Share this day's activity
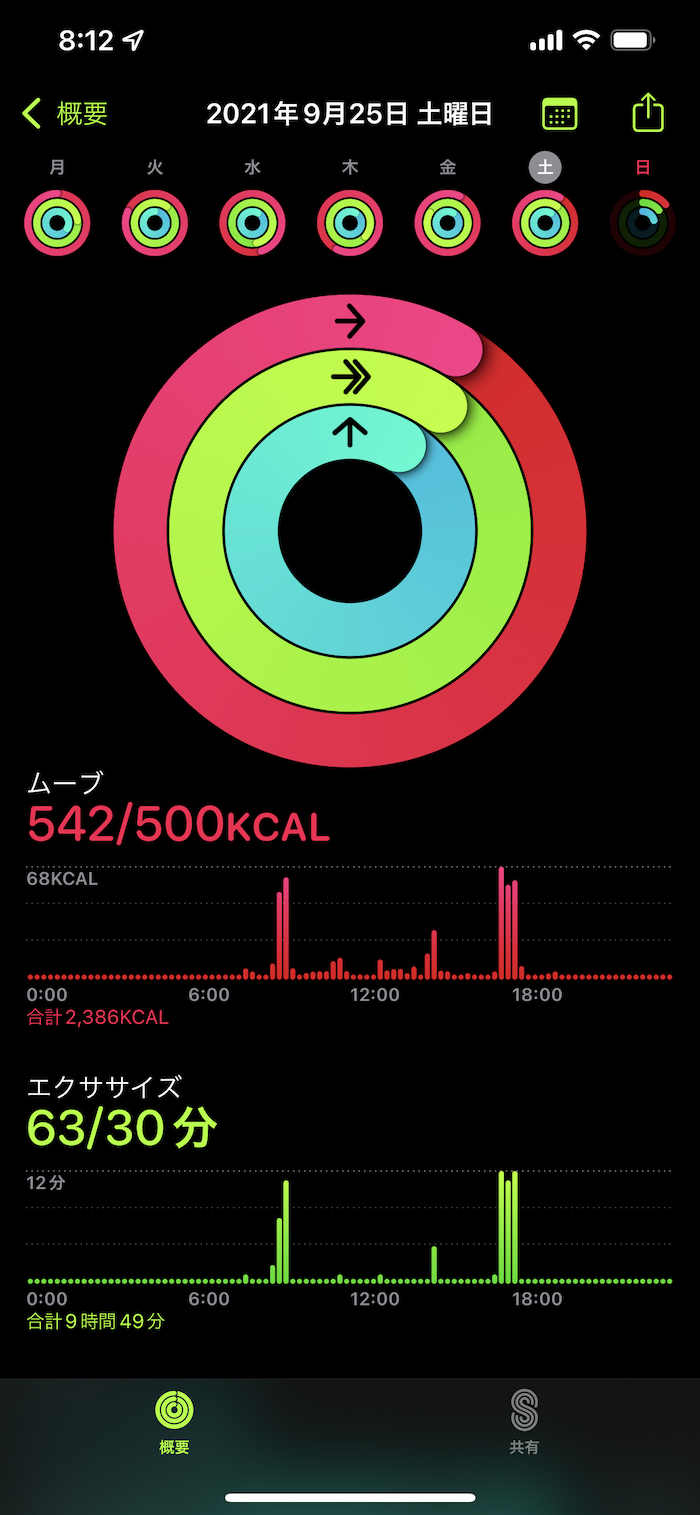Image resolution: width=700 pixels, height=1515 pixels. click(648, 112)
